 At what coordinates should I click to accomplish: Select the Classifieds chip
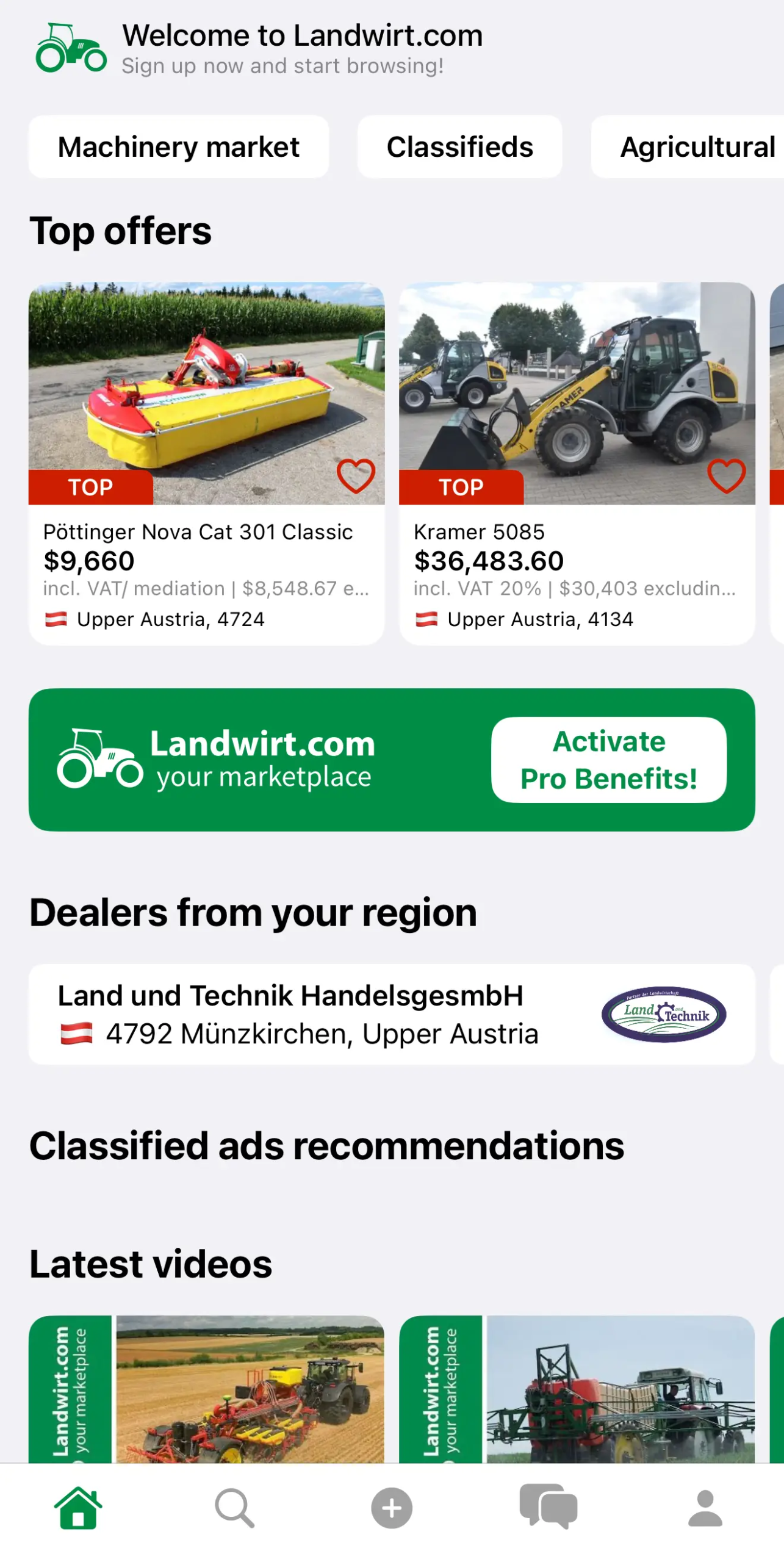pos(459,147)
